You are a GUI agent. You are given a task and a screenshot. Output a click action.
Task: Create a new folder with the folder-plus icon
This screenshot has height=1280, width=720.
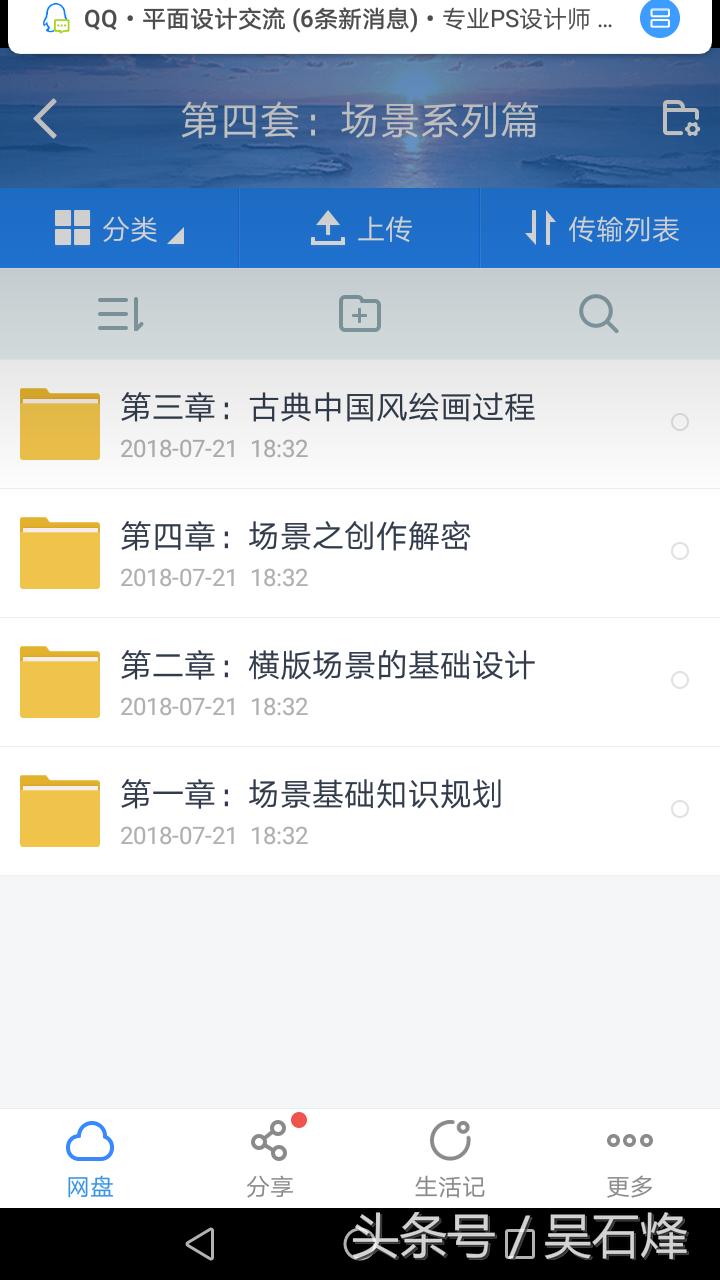coord(359,313)
